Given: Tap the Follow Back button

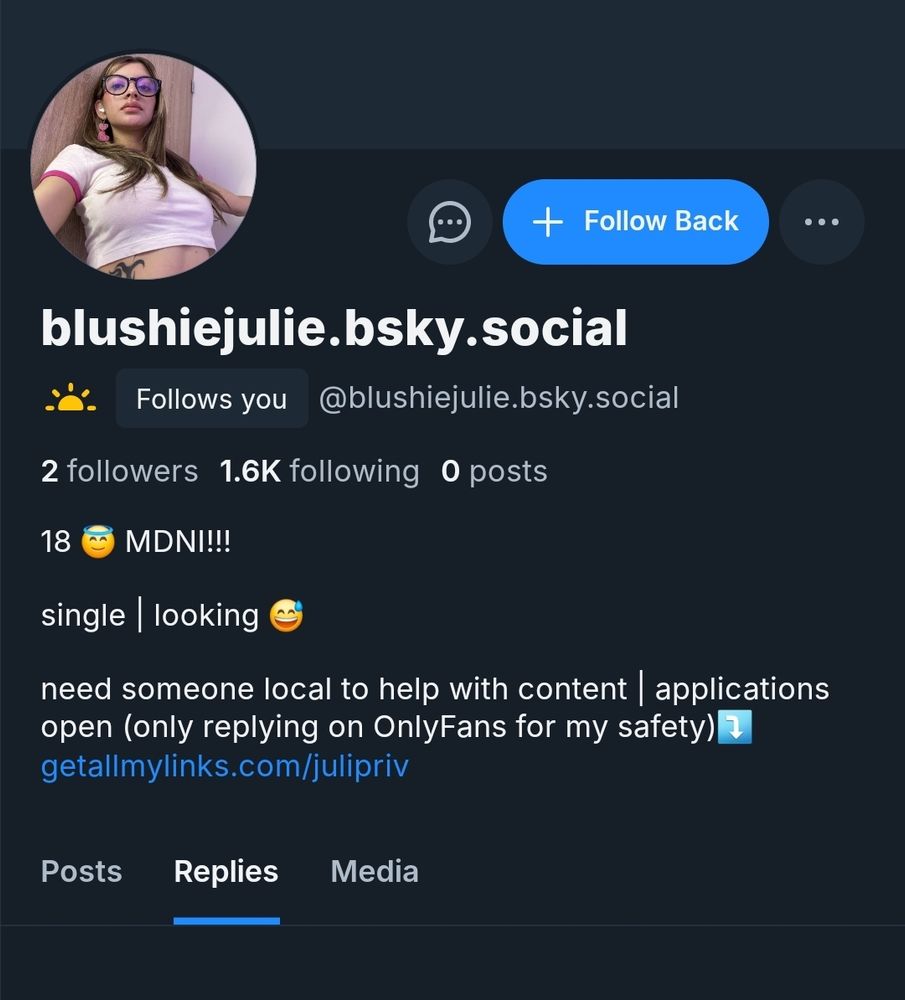Looking at the screenshot, I should click(x=635, y=222).
